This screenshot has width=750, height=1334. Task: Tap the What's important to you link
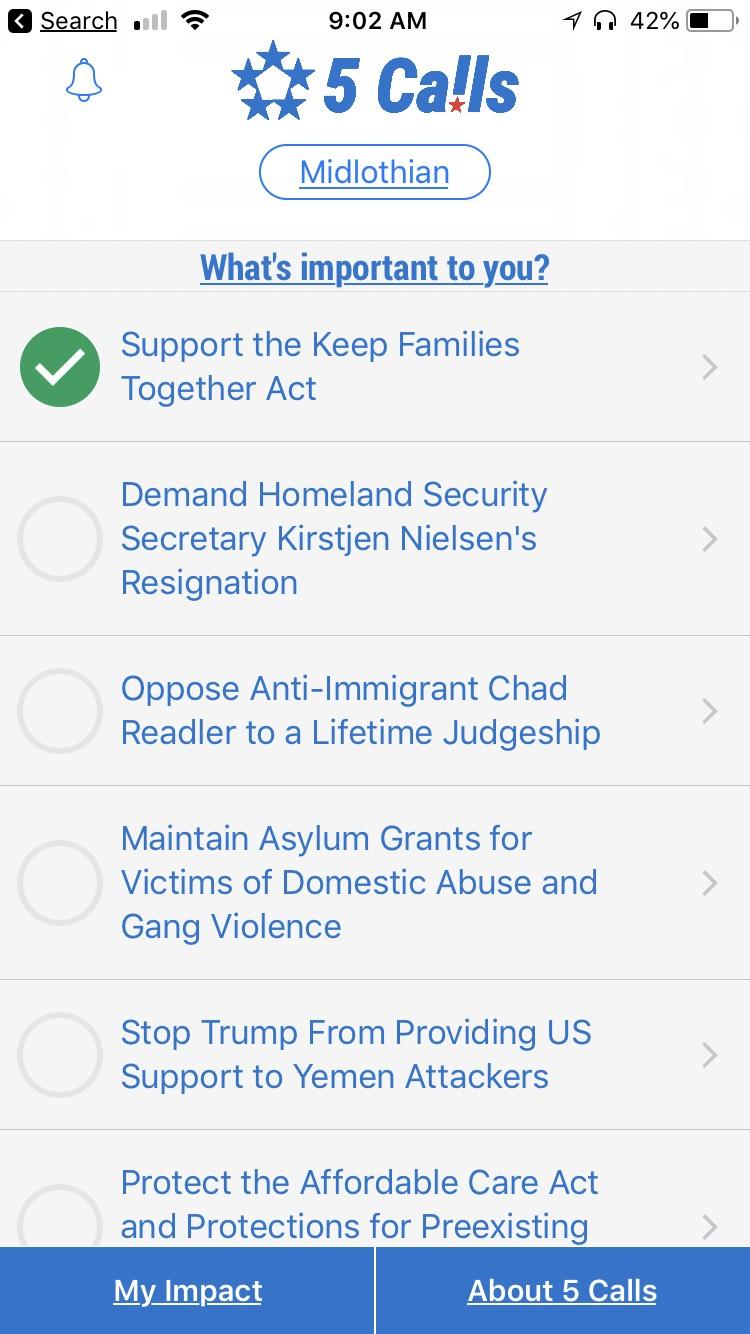click(374, 268)
